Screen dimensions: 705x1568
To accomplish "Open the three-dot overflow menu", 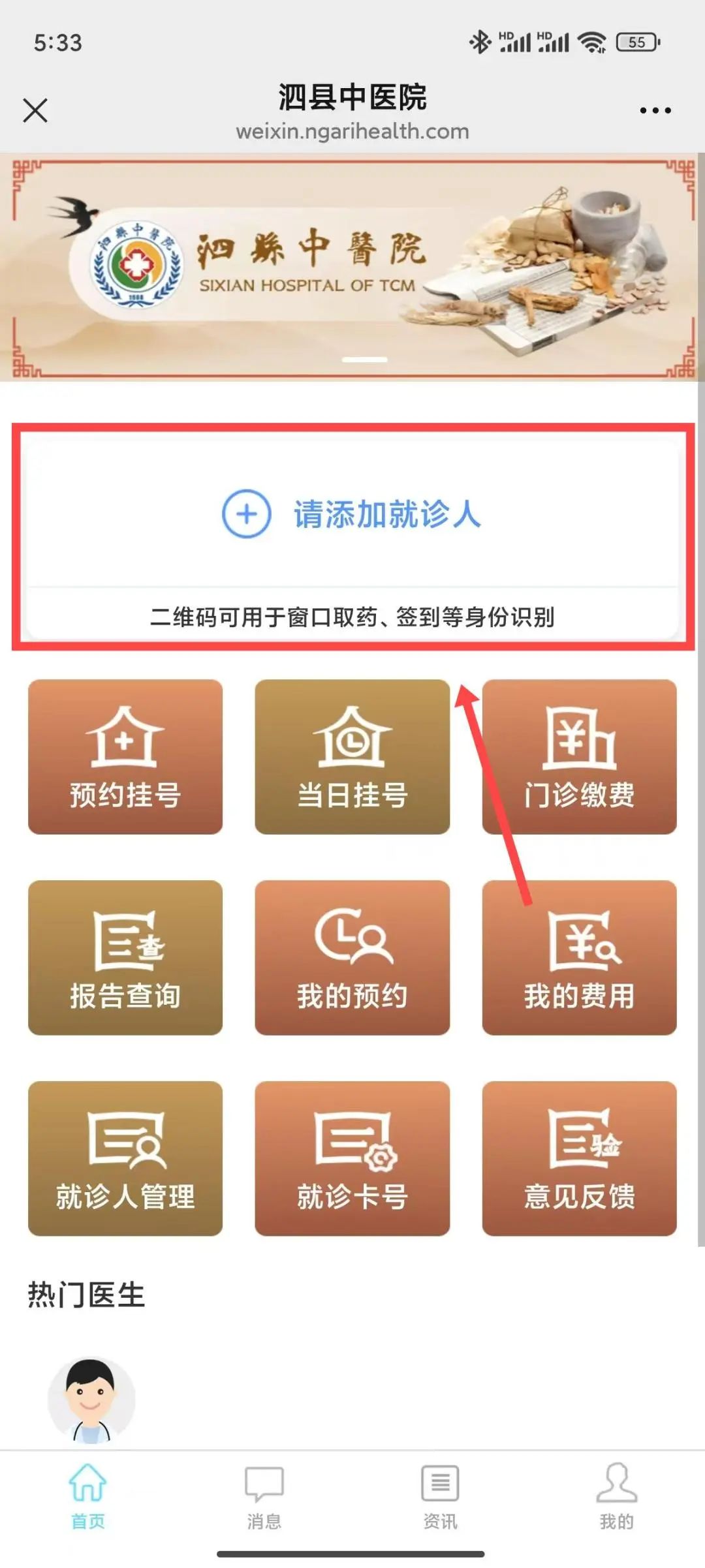I will 655,110.
